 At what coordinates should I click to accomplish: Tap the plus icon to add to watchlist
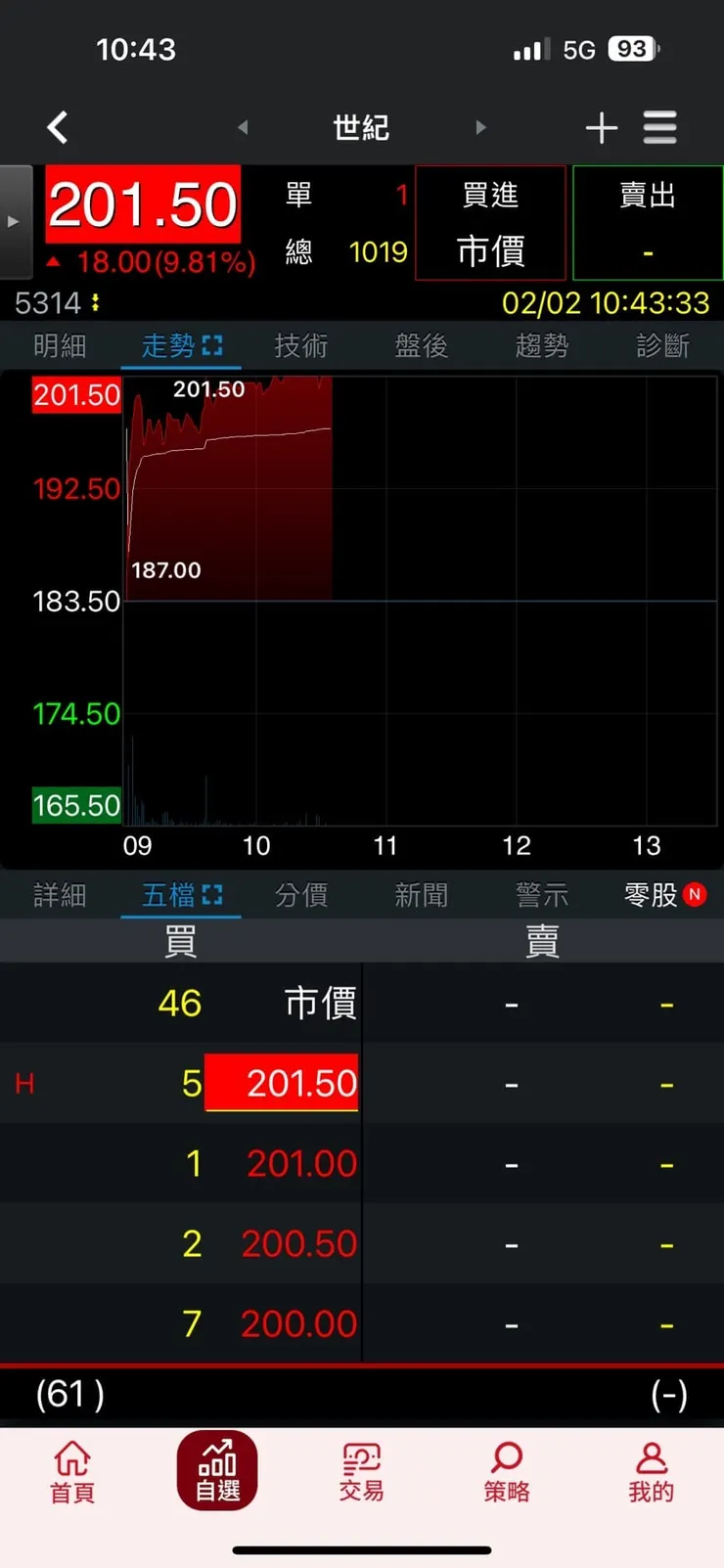coord(602,127)
